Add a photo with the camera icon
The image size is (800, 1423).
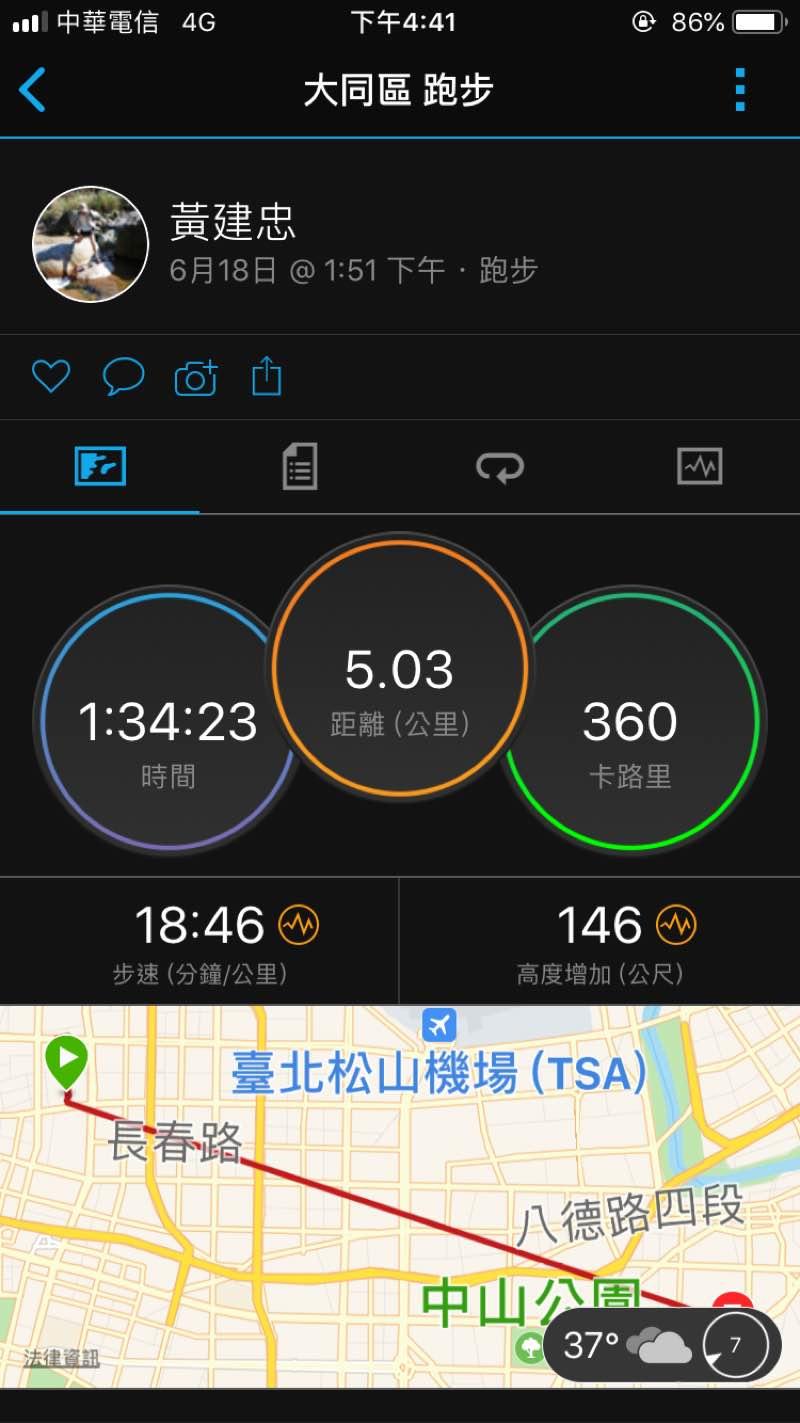[x=196, y=378]
